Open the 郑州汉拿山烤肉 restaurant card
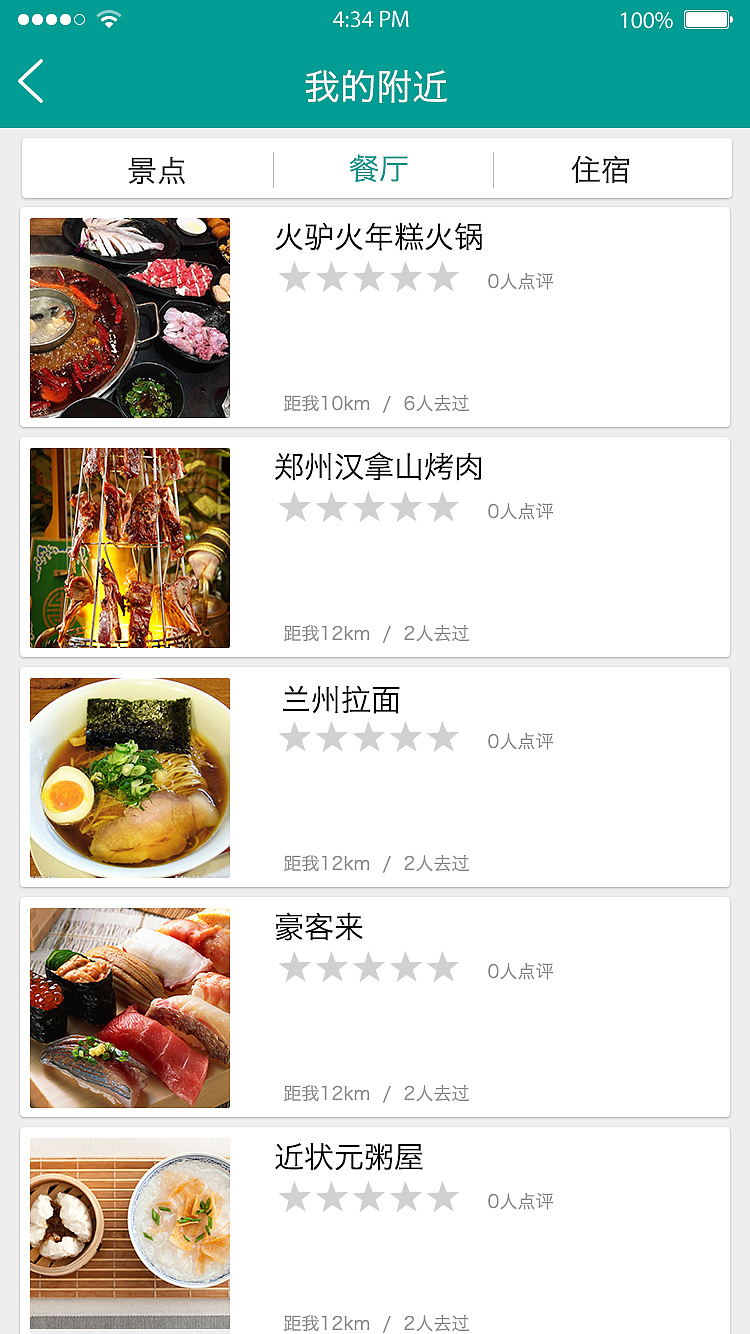Image resolution: width=750 pixels, height=1334 pixels. (375, 547)
